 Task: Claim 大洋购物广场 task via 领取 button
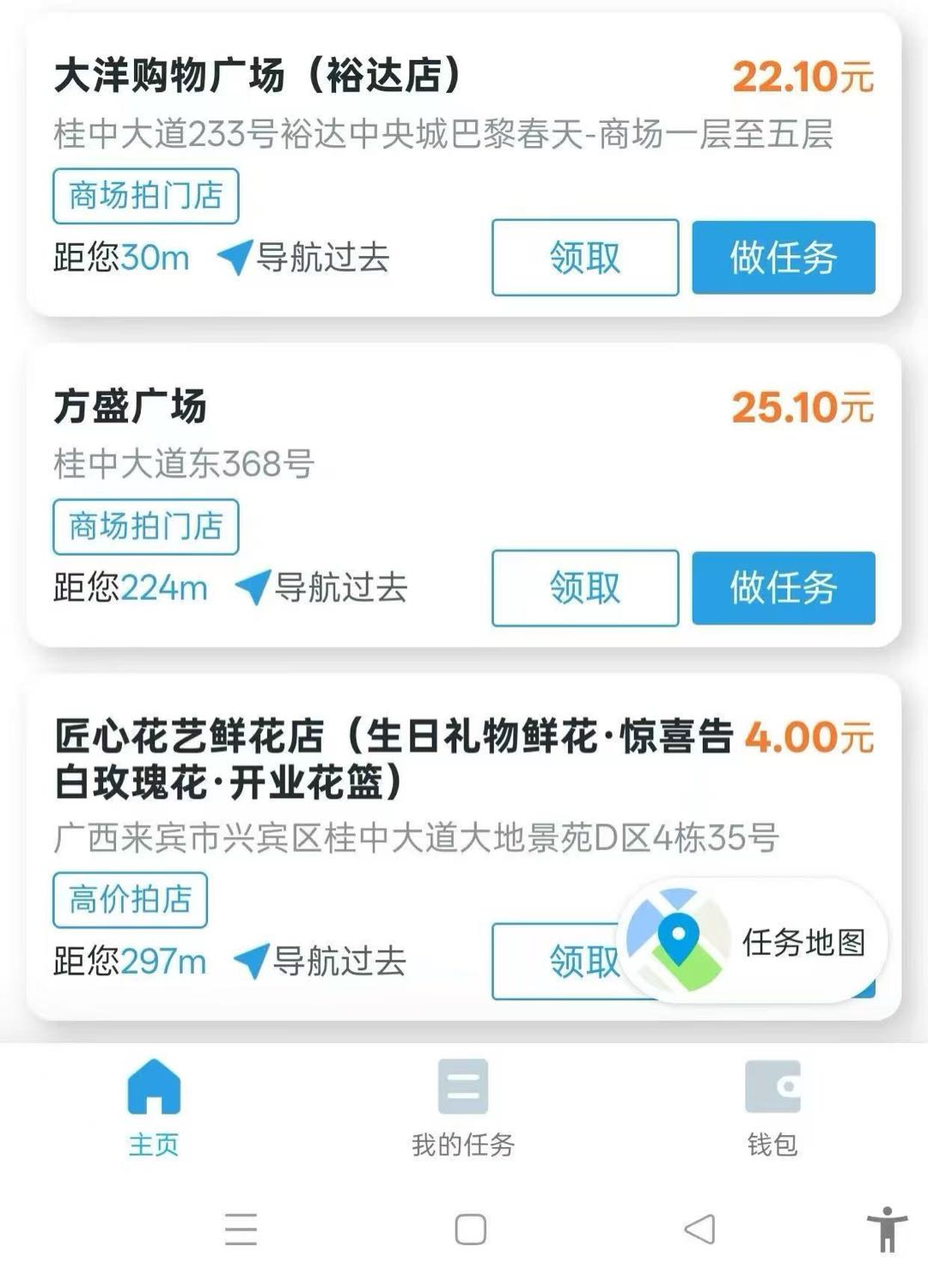[x=583, y=259]
